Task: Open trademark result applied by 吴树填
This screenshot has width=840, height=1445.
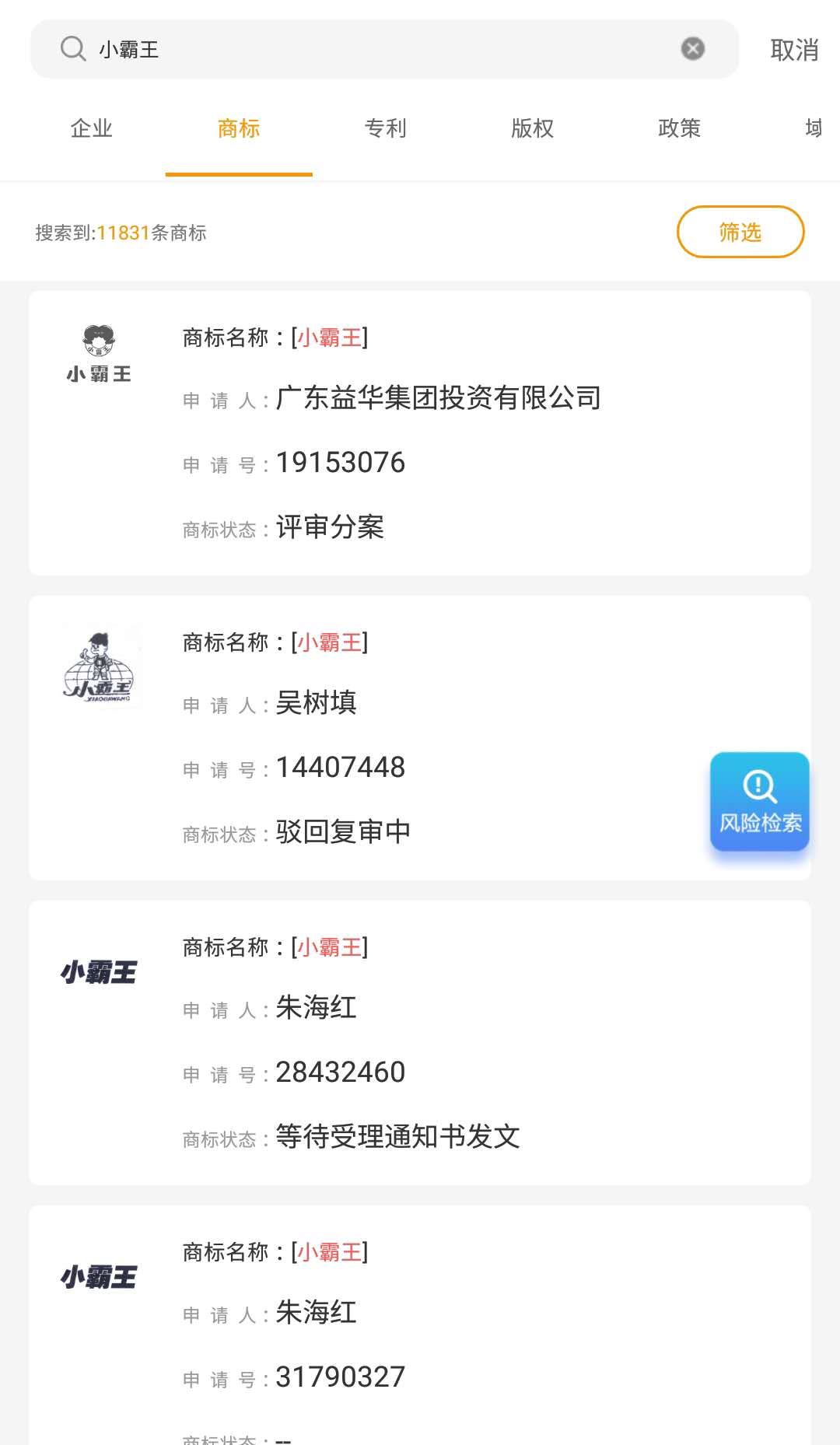Action: click(420, 738)
